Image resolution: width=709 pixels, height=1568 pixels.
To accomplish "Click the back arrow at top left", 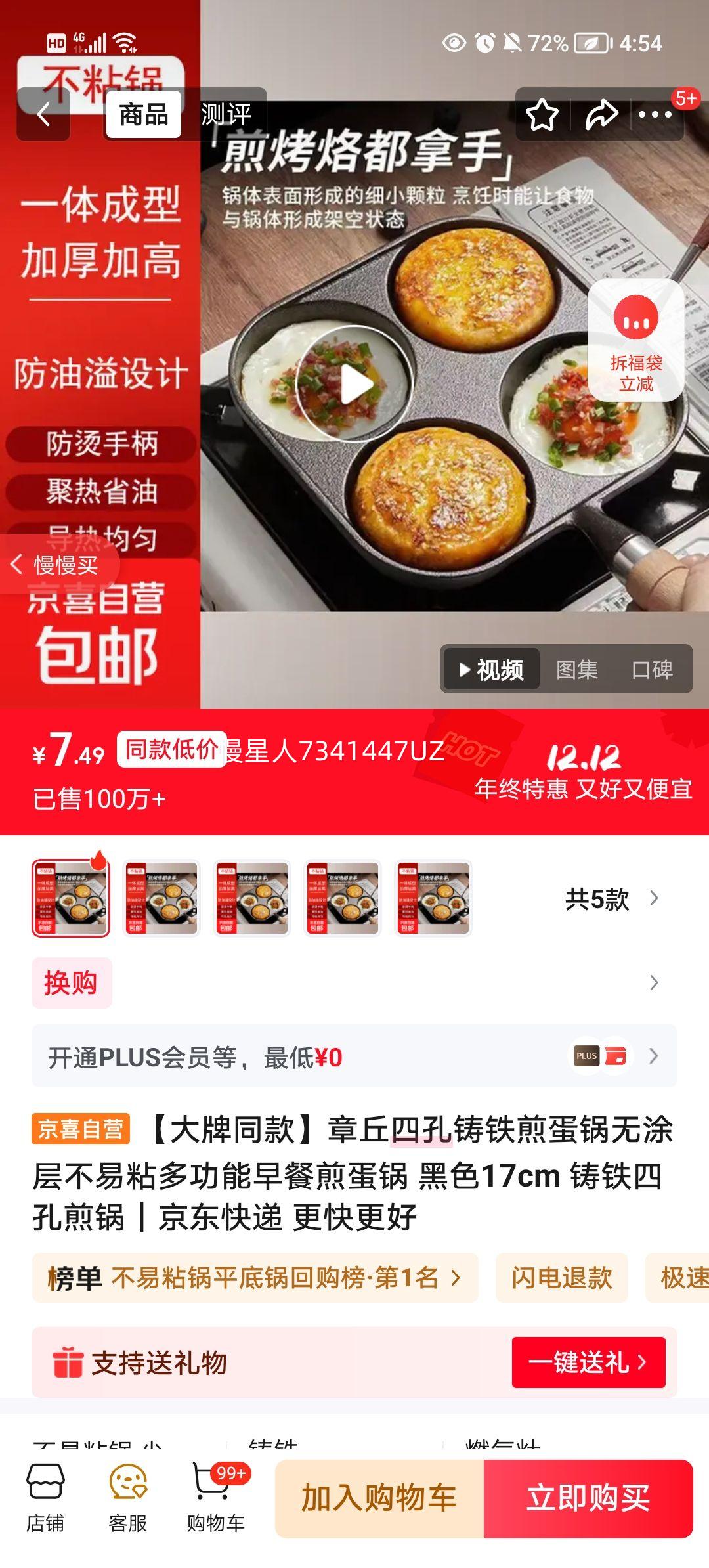I will 44,114.
